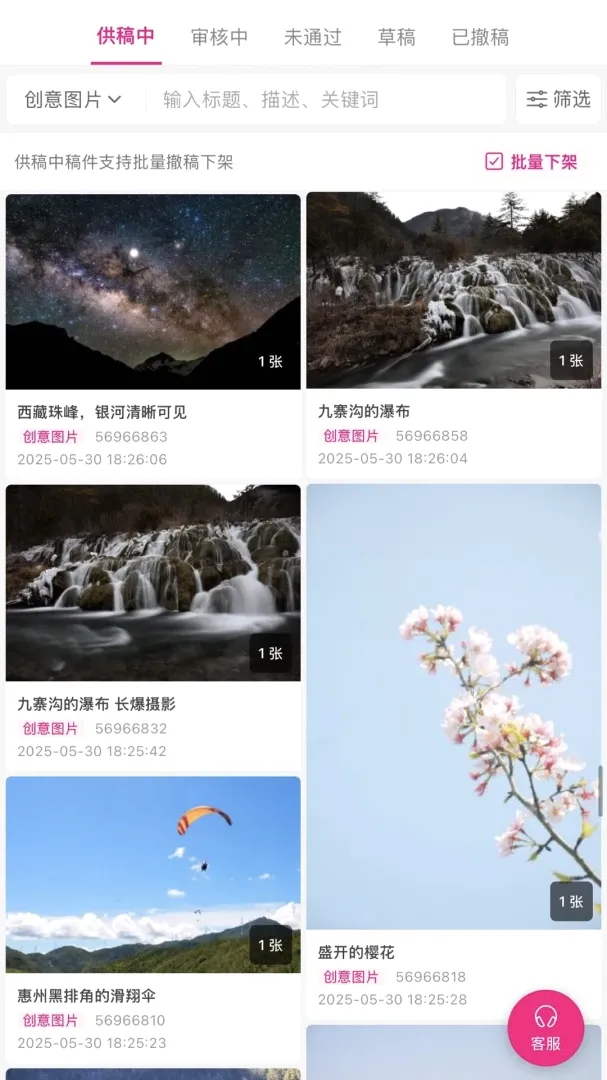This screenshot has height=1080, width=607.
Task: Switch to the 未通过 tab
Action: point(313,37)
